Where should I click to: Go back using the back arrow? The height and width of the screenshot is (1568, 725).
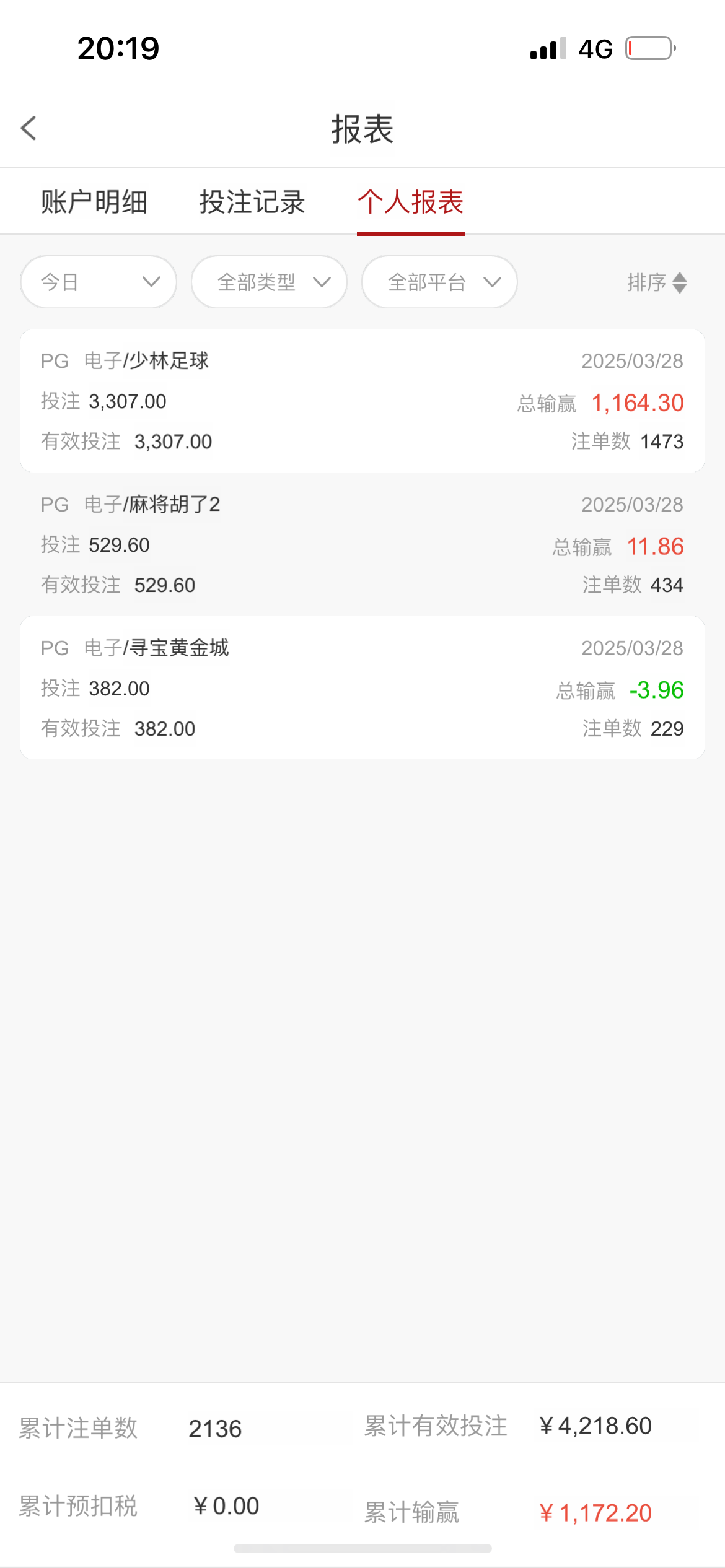pyautogui.click(x=29, y=128)
